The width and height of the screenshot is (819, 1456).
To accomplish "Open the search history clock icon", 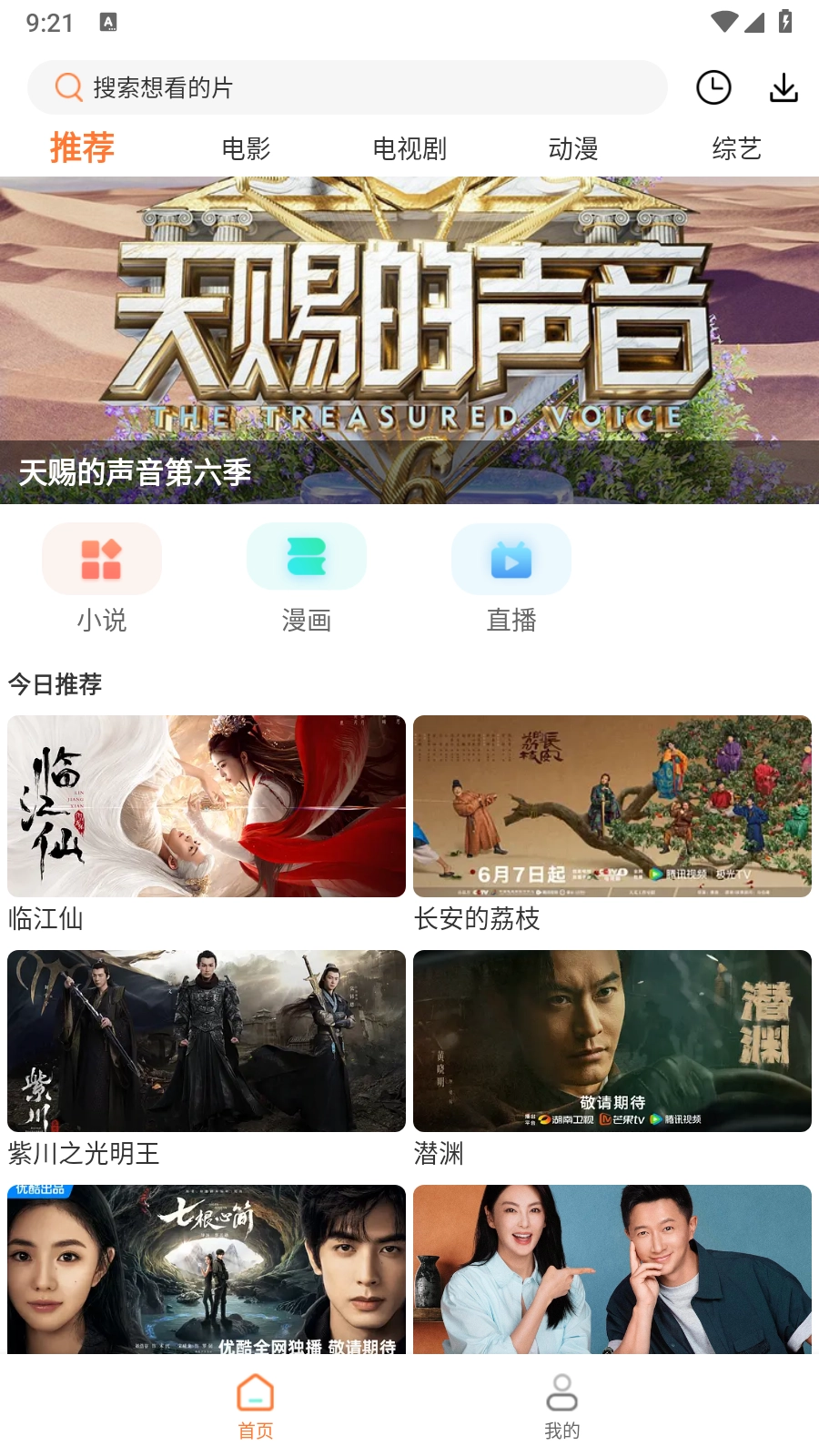I will click(x=713, y=87).
